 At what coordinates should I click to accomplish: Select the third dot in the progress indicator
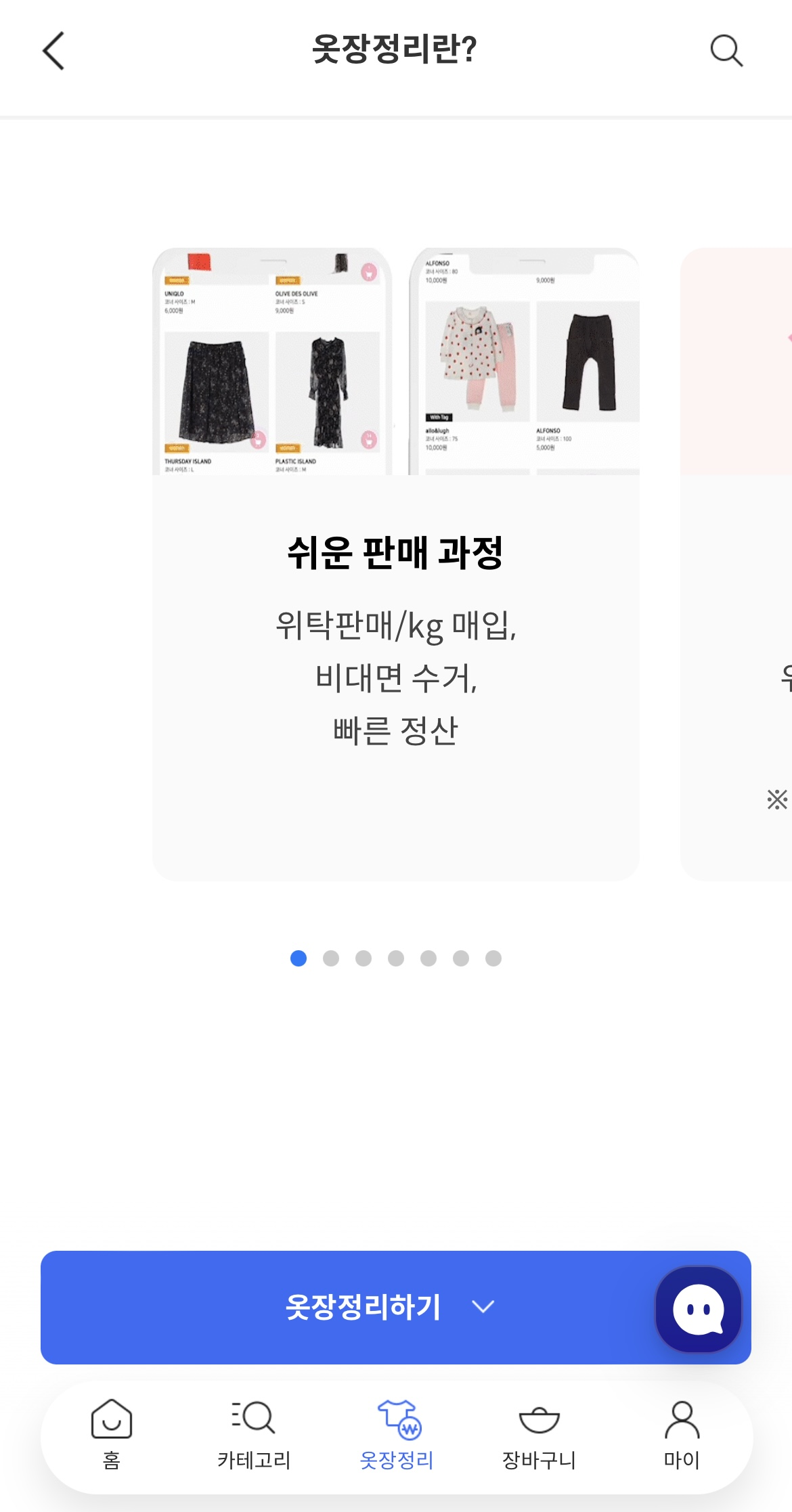click(x=363, y=959)
